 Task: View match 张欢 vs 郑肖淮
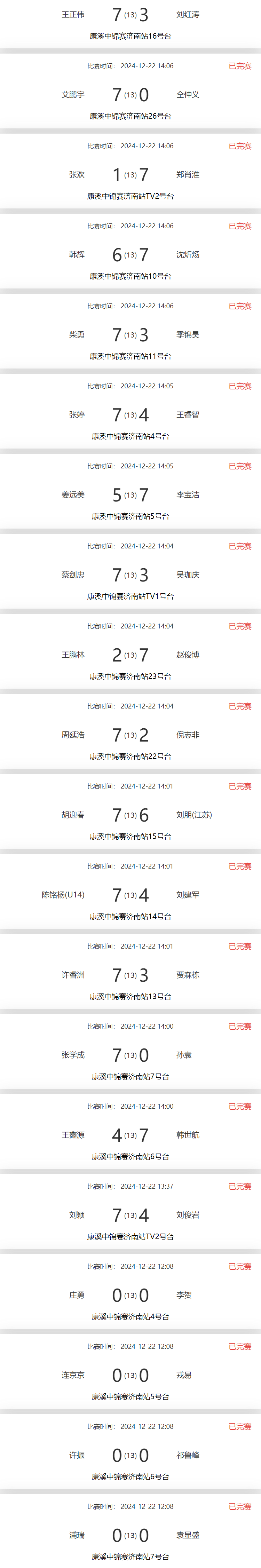click(x=130, y=175)
